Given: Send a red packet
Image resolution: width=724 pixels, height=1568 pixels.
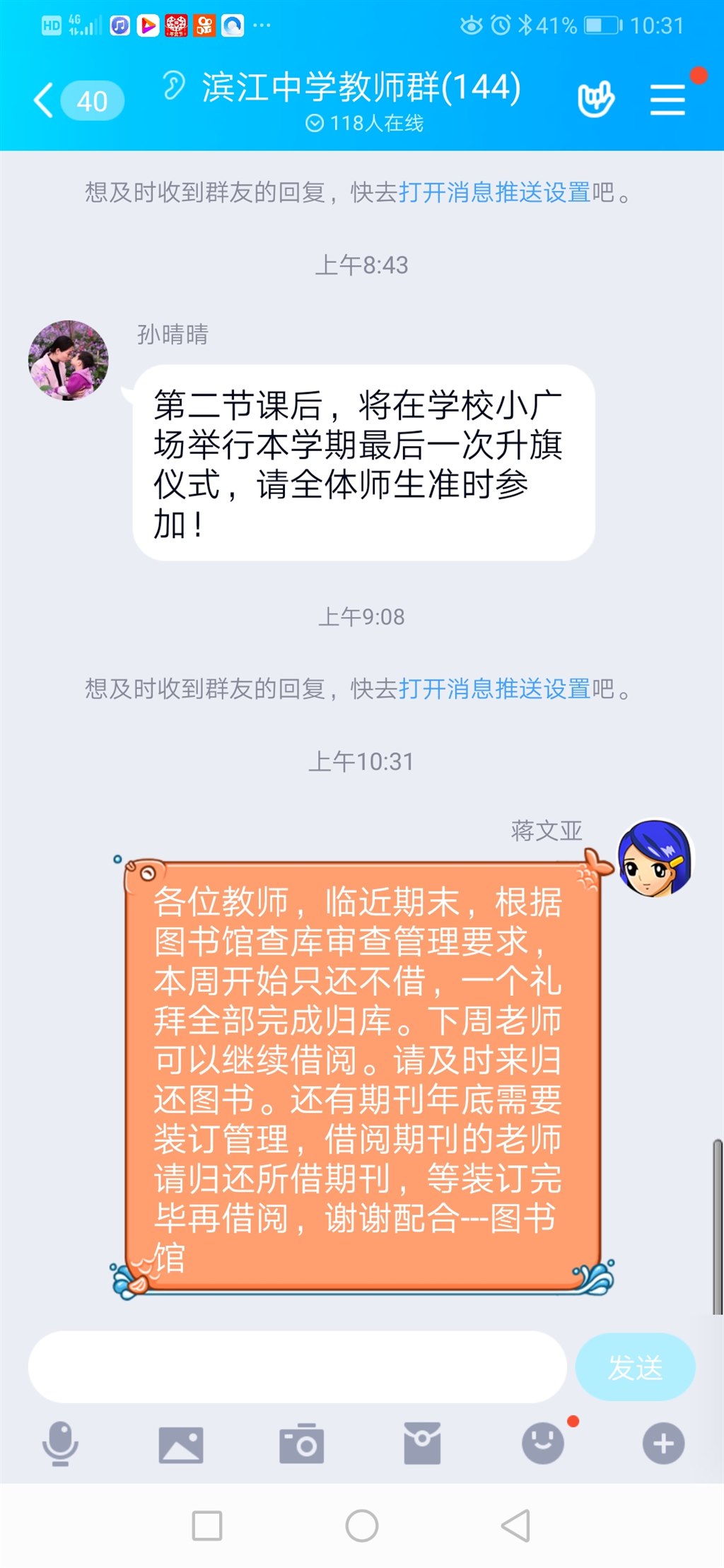Looking at the screenshot, I should click(x=422, y=1444).
